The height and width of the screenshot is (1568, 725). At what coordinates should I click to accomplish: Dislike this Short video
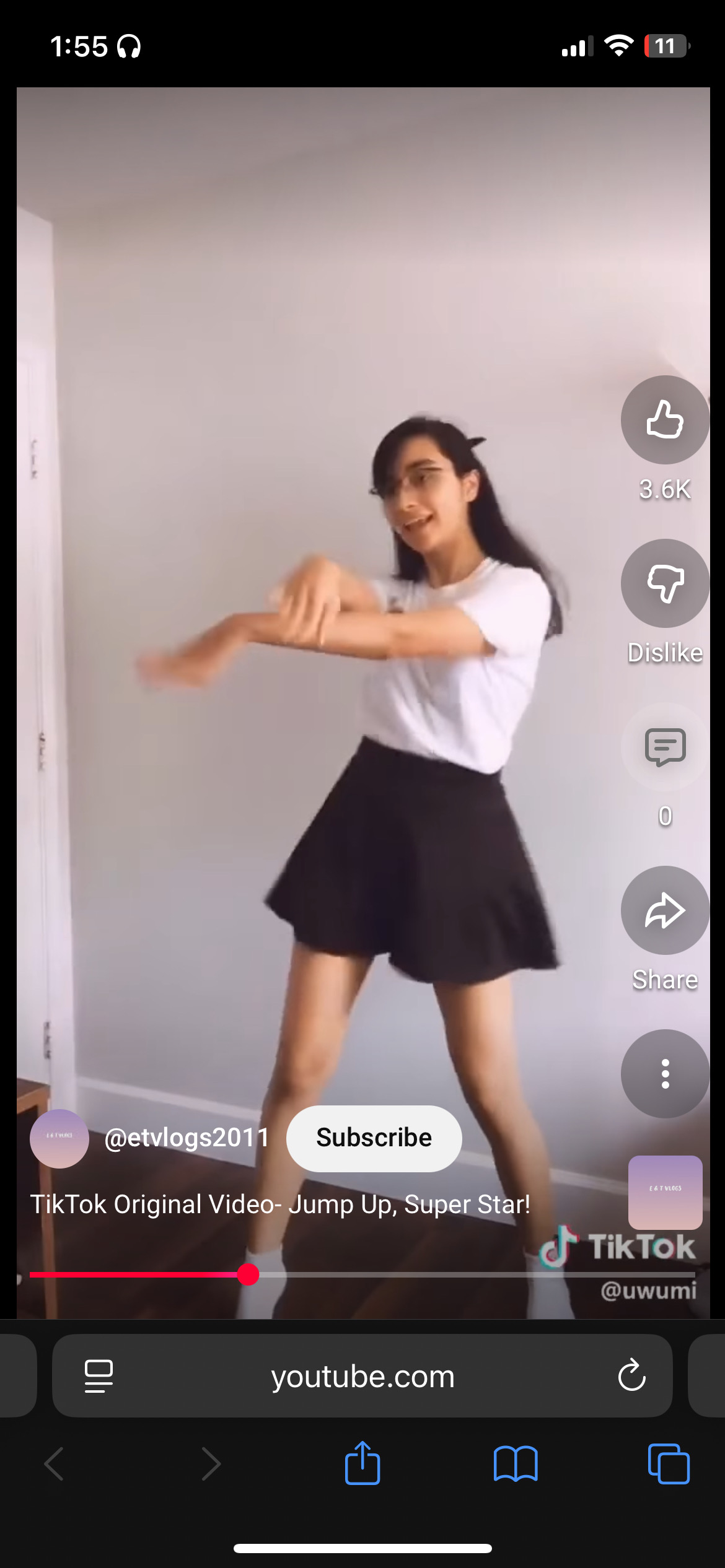point(664,583)
